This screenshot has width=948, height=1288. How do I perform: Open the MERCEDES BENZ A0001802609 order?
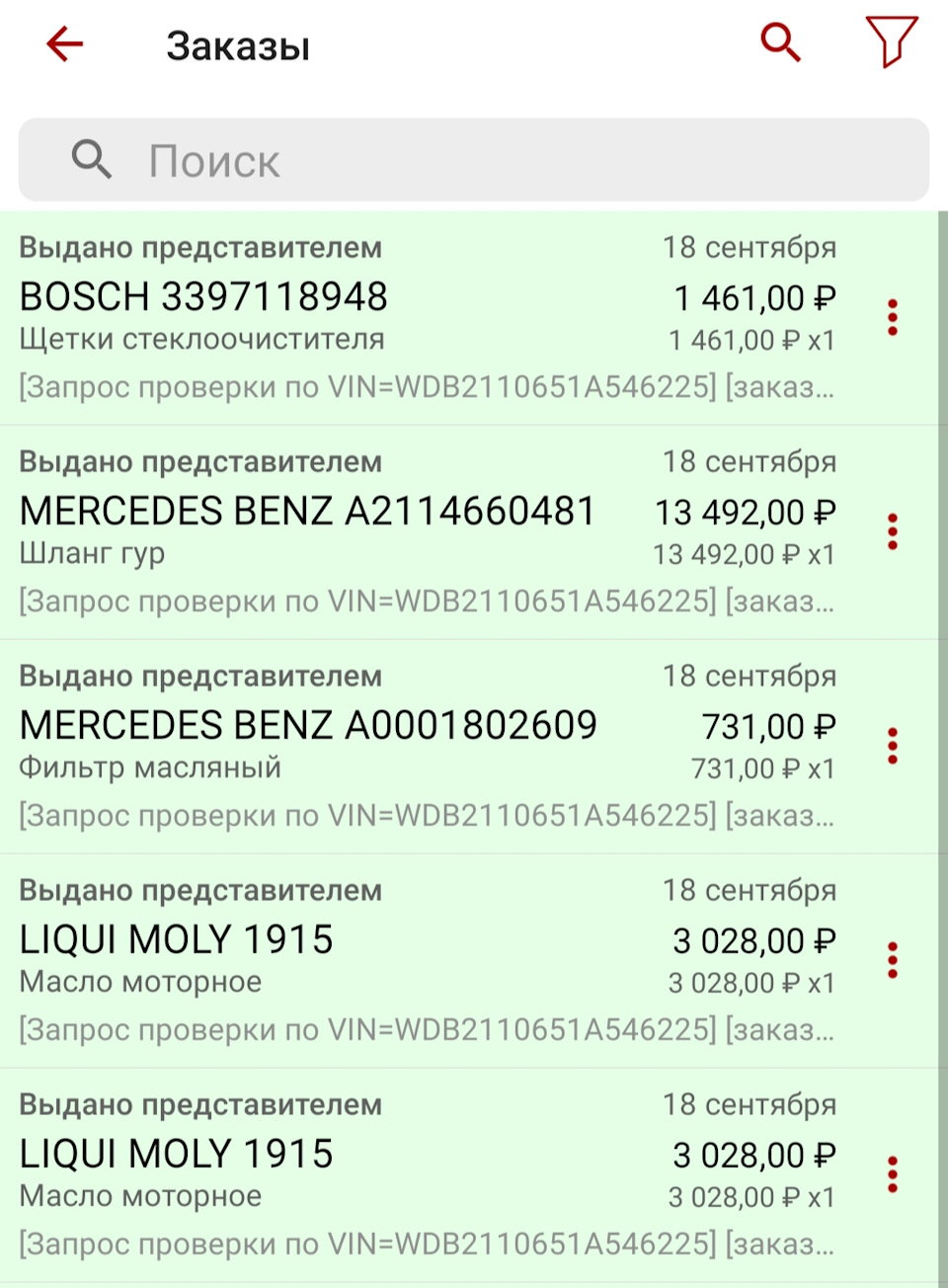pos(309,726)
